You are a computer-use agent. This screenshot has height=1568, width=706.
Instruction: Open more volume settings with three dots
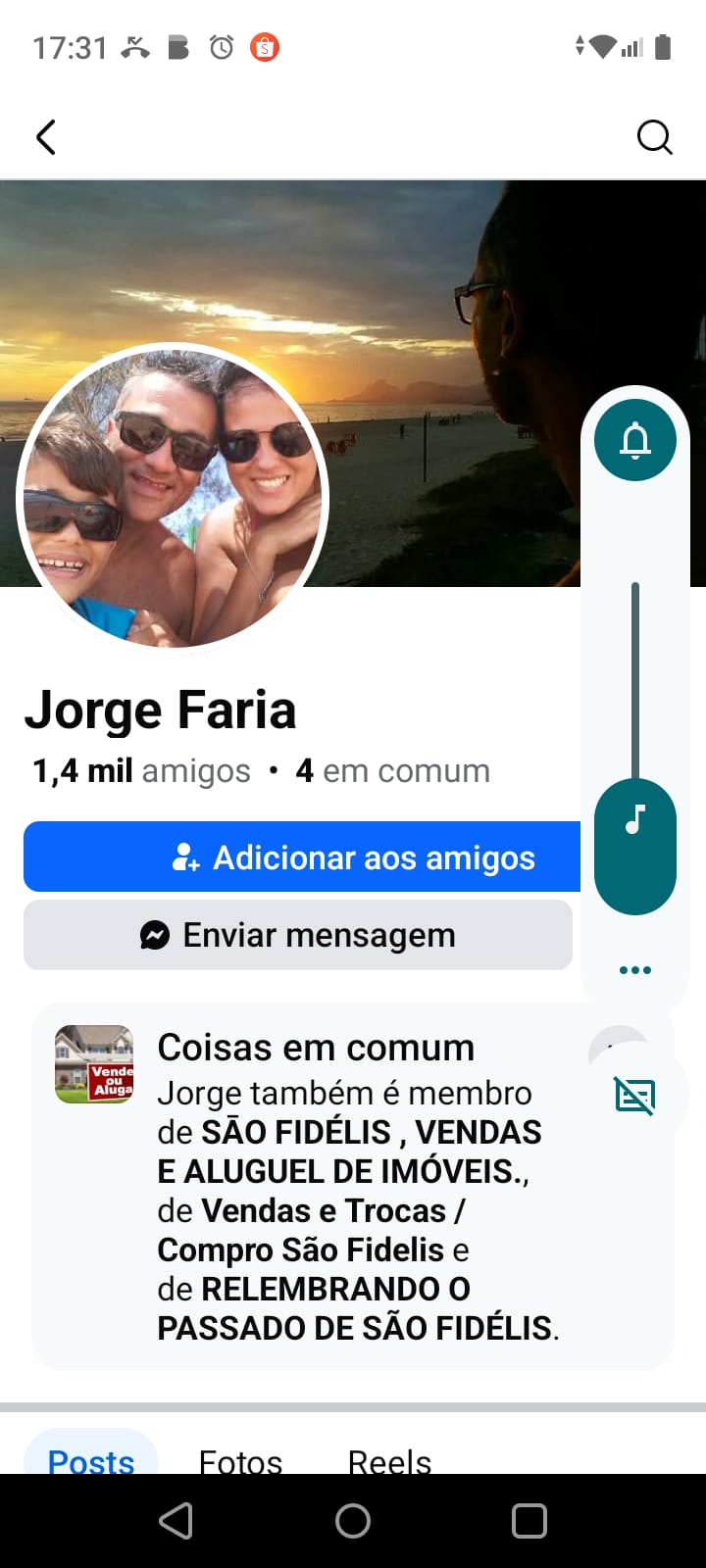click(635, 970)
